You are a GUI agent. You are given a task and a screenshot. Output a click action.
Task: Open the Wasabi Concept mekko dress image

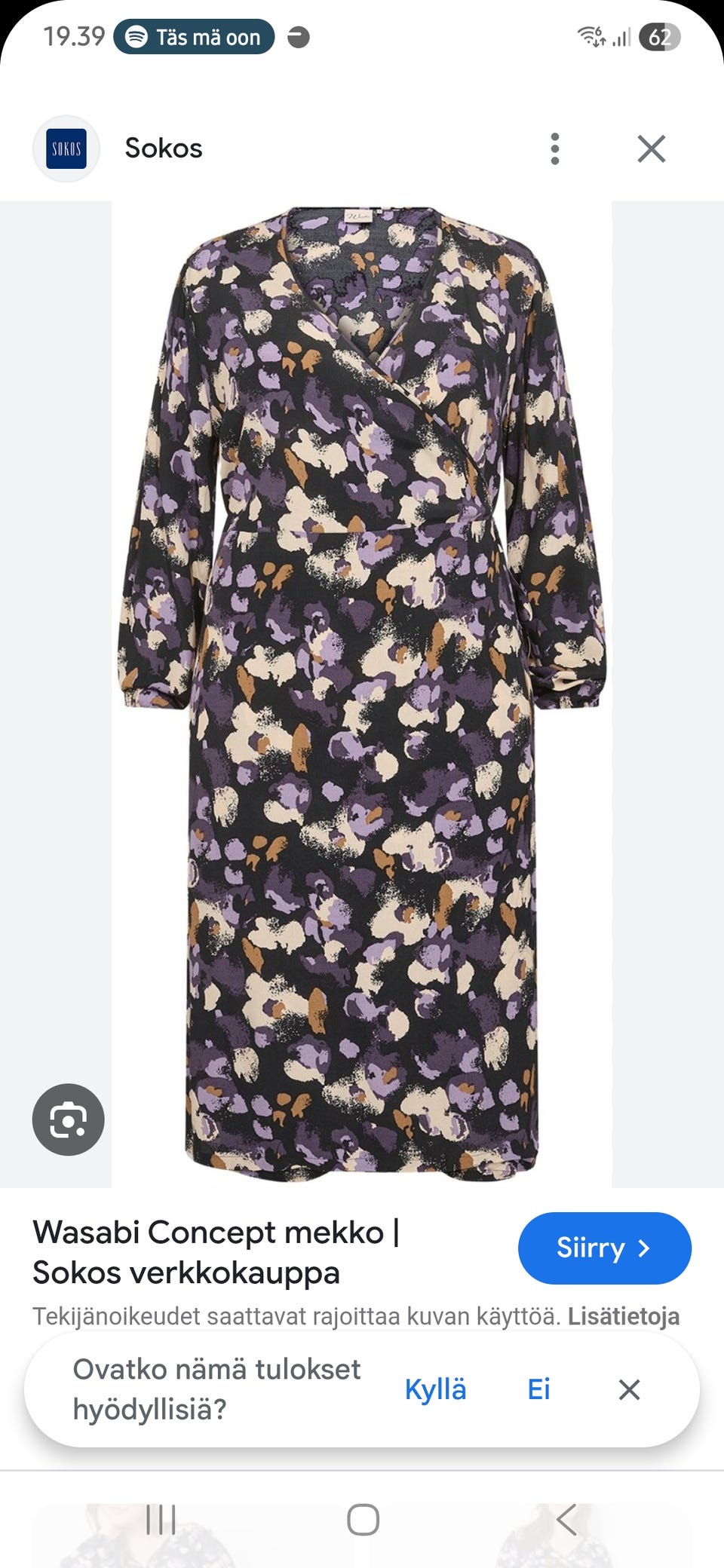click(362, 694)
